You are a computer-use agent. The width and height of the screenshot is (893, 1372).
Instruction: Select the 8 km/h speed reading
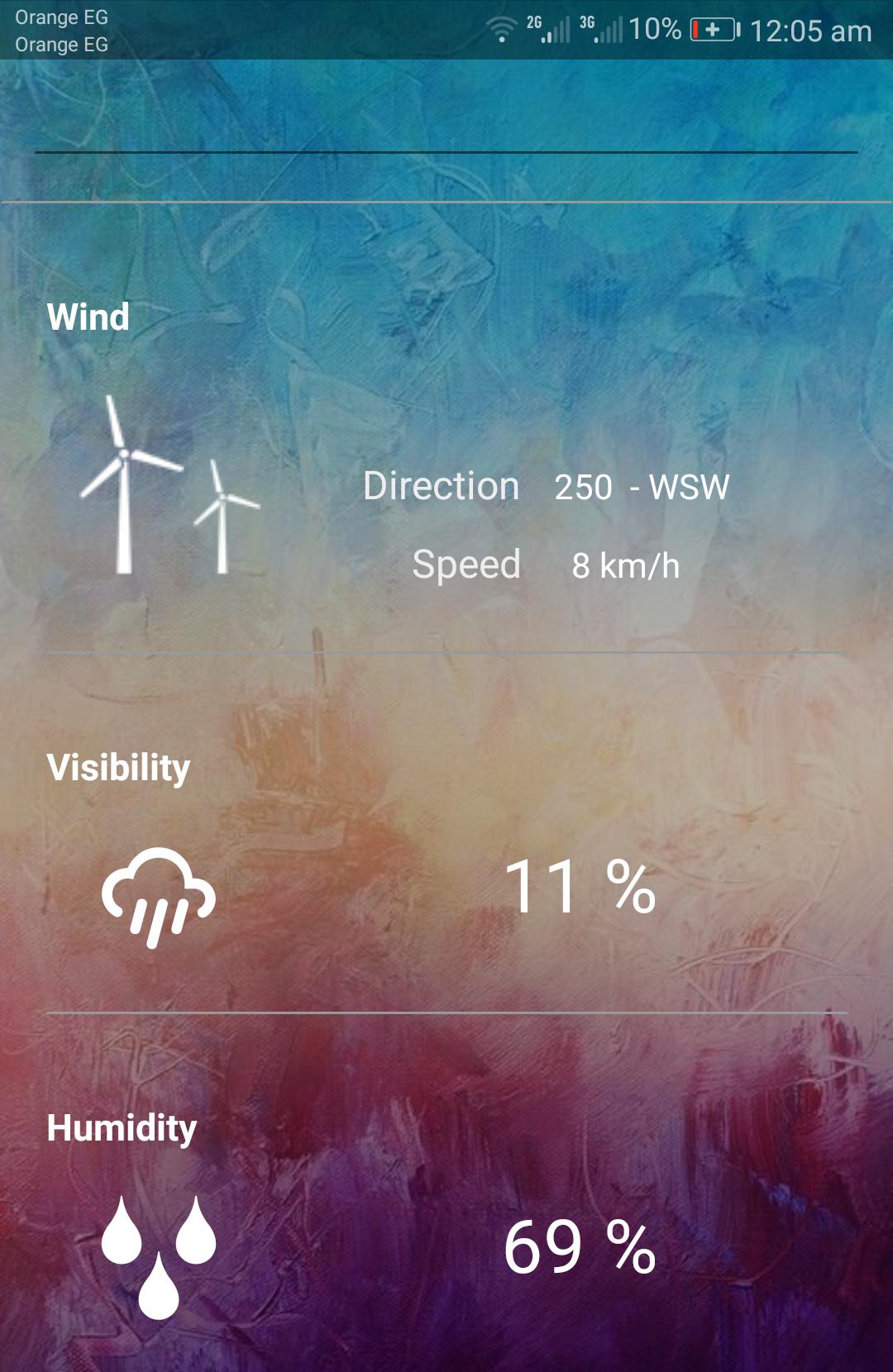[x=626, y=565]
